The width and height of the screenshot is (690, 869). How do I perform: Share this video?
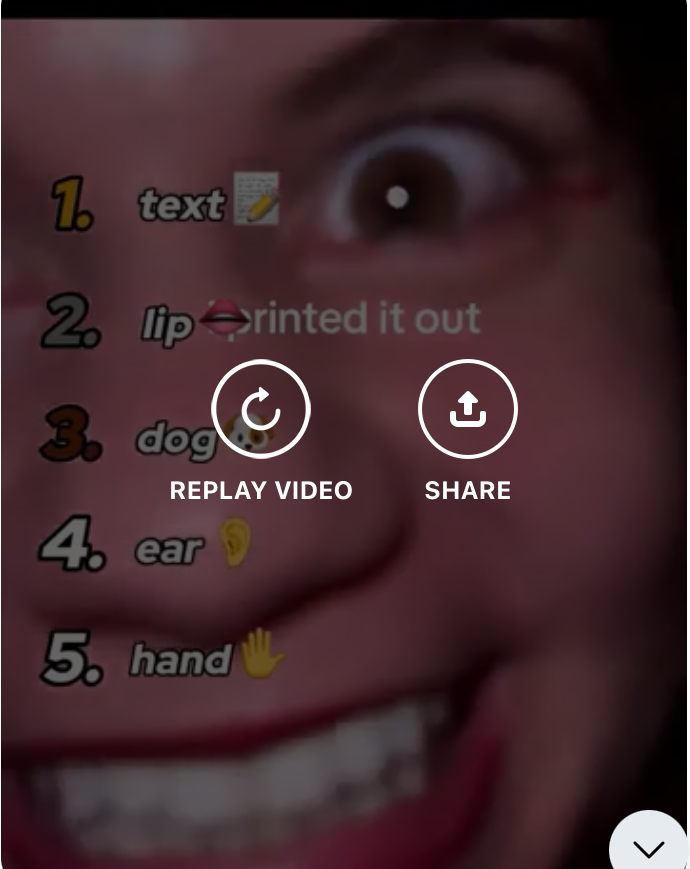[x=468, y=409]
